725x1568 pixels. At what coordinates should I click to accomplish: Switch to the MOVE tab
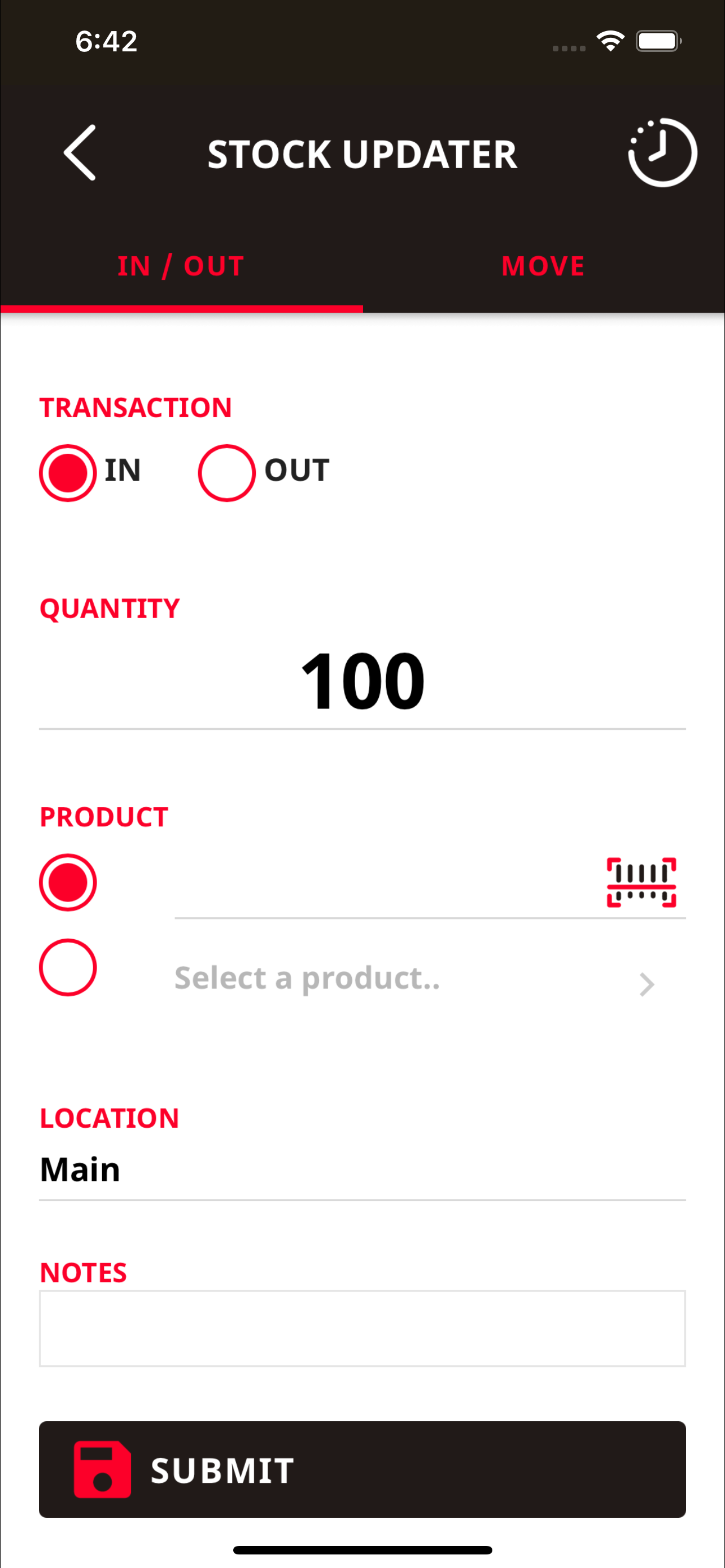[543, 266]
